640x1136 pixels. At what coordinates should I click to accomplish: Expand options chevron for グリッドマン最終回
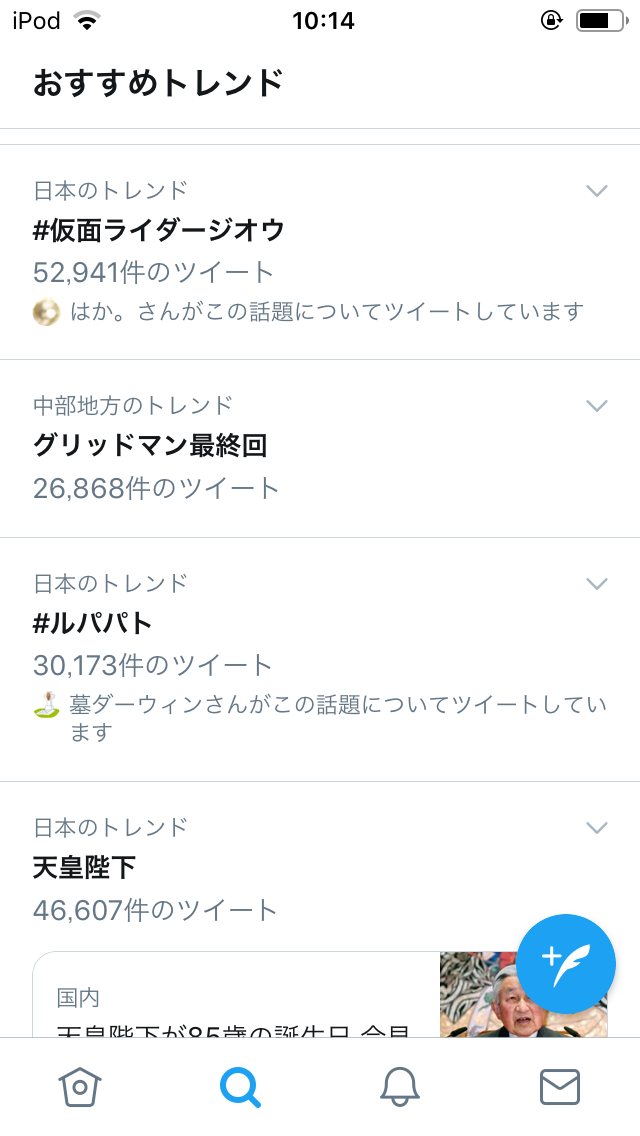tap(597, 405)
